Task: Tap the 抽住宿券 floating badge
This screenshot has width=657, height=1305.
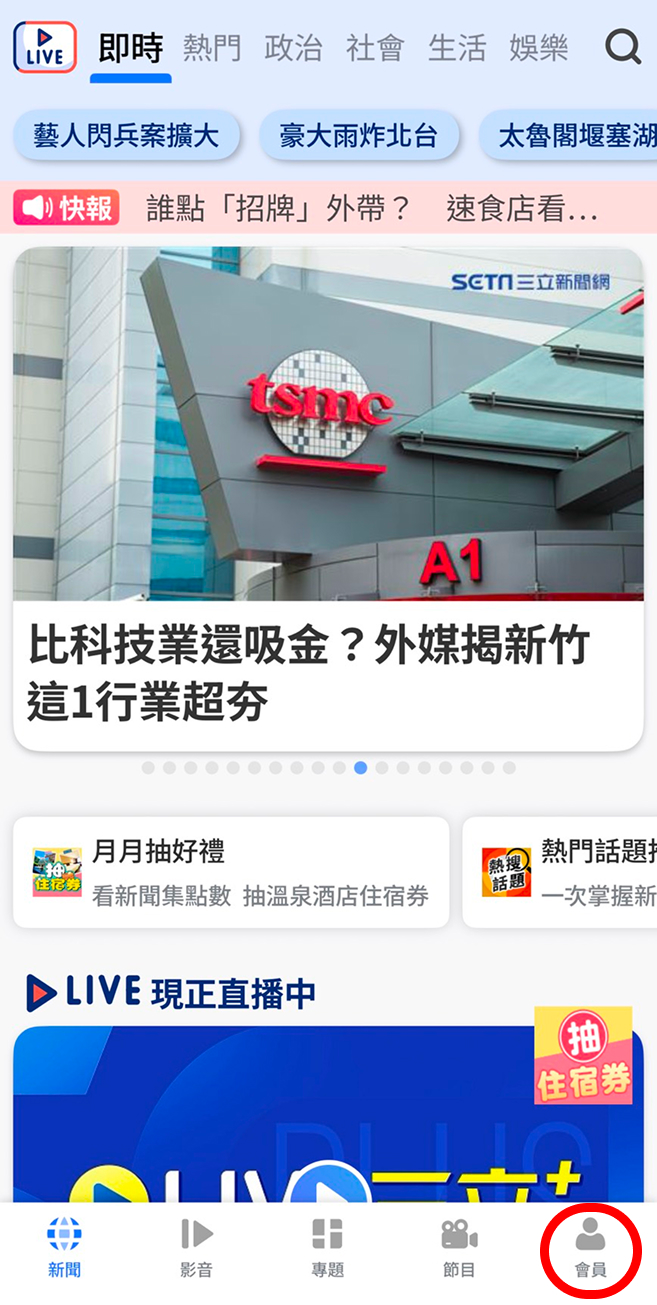Action: [583, 1055]
